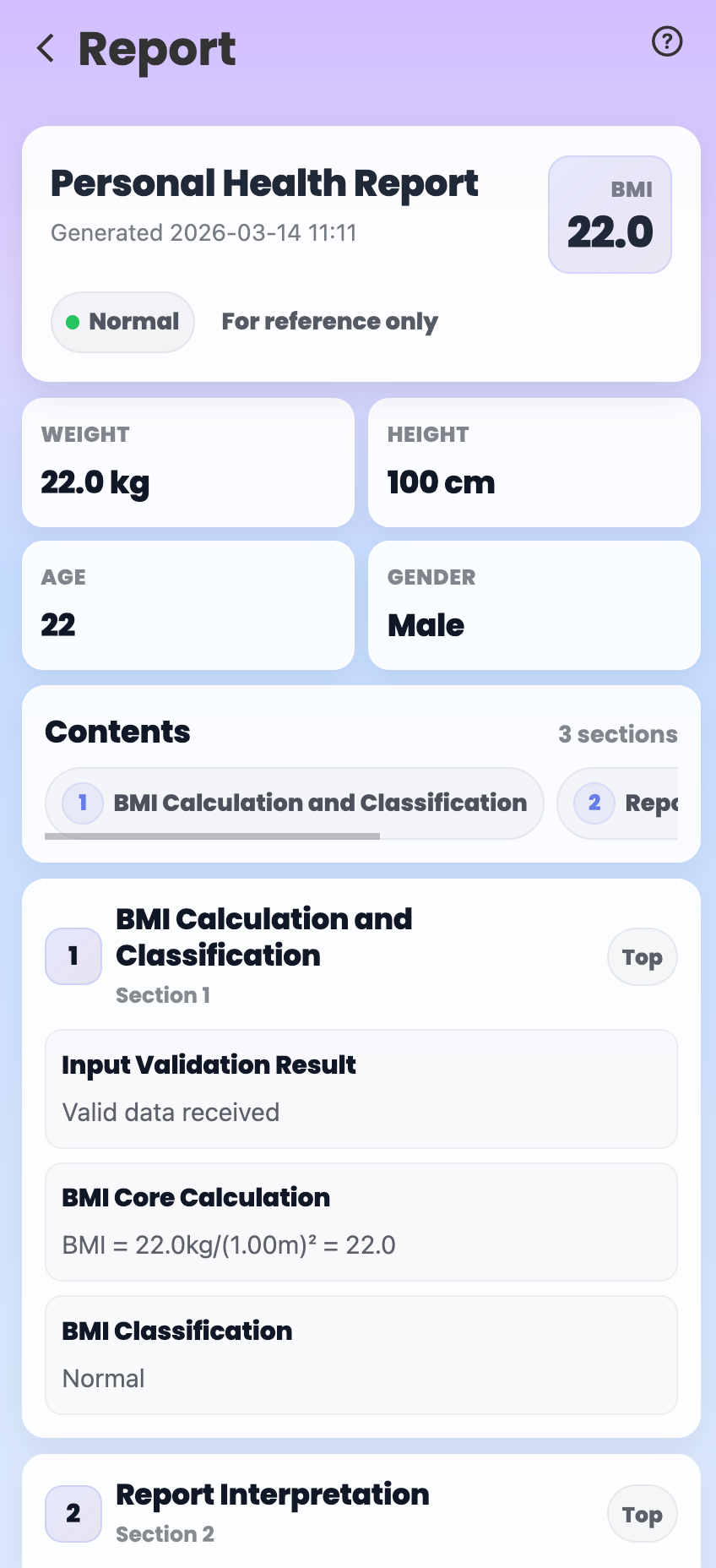The width and height of the screenshot is (716, 1568).
Task: Expand the BMI Calculation and Classification section
Action: click(x=264, y=937)
